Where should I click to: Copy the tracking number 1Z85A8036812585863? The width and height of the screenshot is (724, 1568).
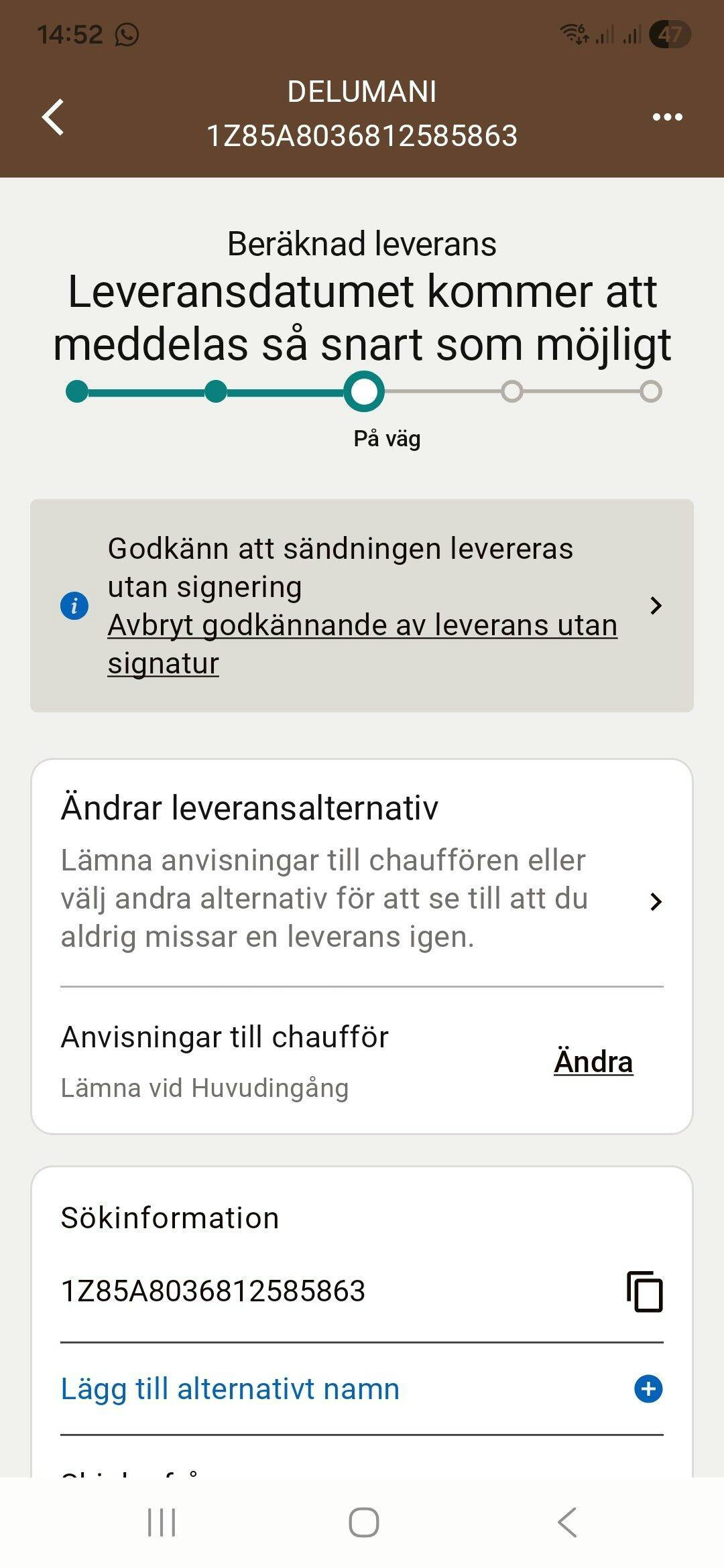[645, 1291]
